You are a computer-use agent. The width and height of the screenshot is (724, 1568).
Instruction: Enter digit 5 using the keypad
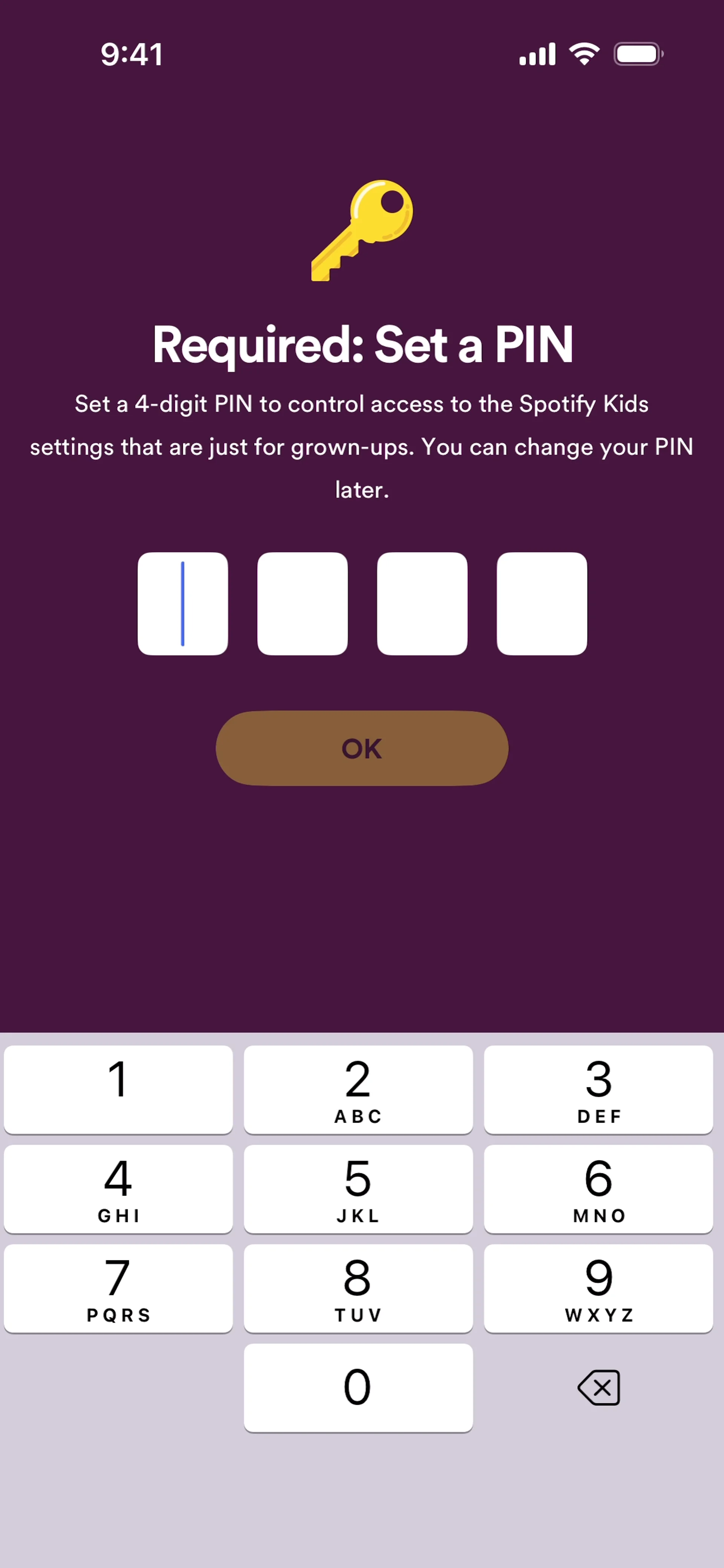tap(358, 1189)
